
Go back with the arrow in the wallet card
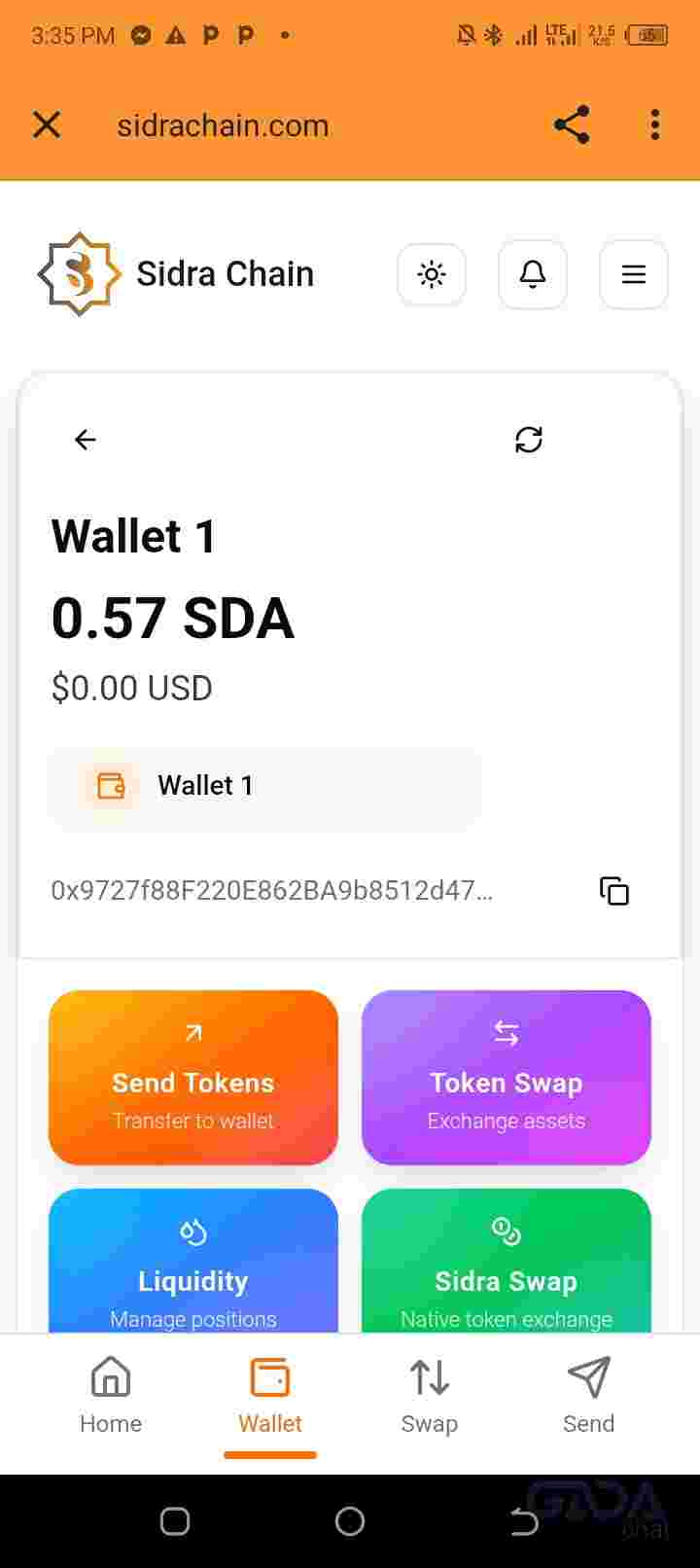(x=86, y=440)
